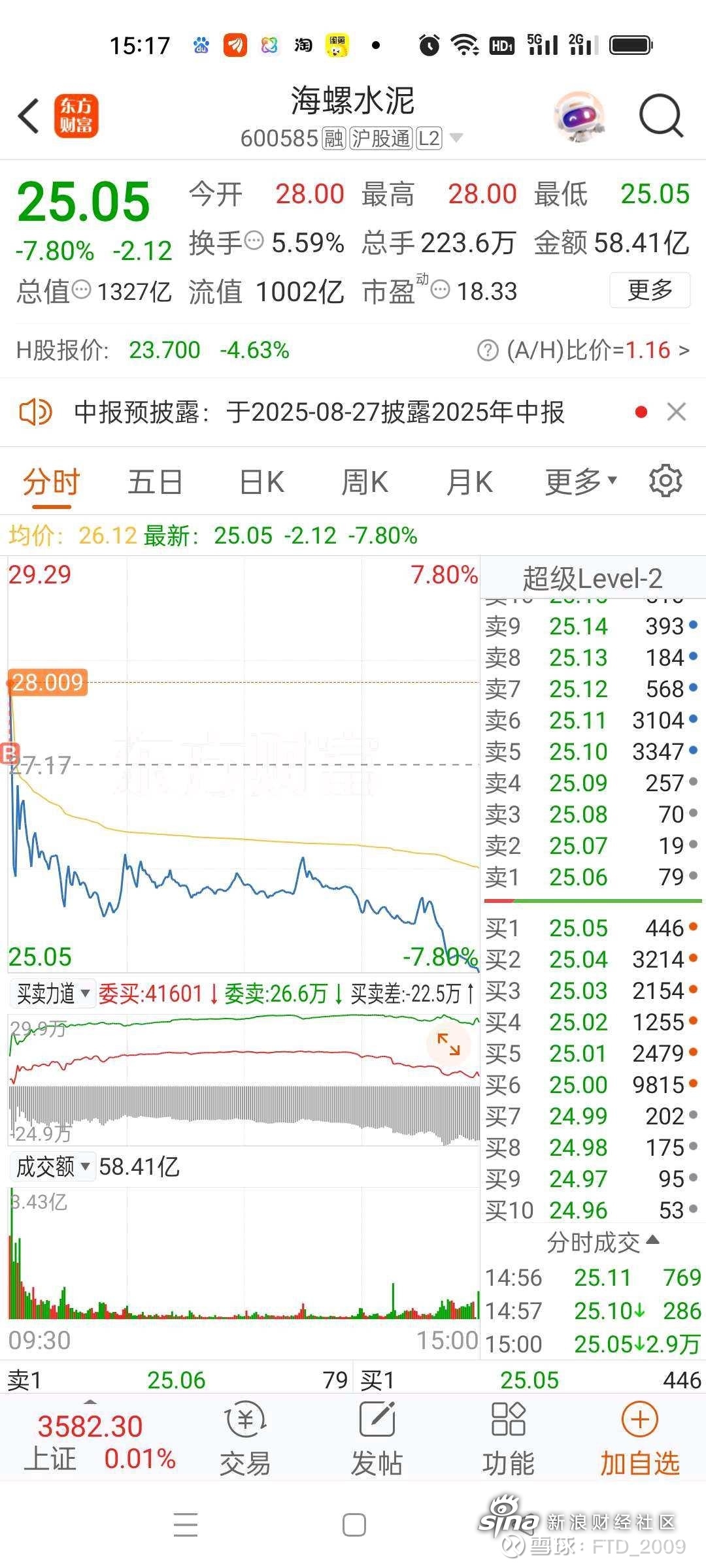Open the robot assistant avatar
Viewport: 706px width, 1568px height.
click(x=579, y=116)
